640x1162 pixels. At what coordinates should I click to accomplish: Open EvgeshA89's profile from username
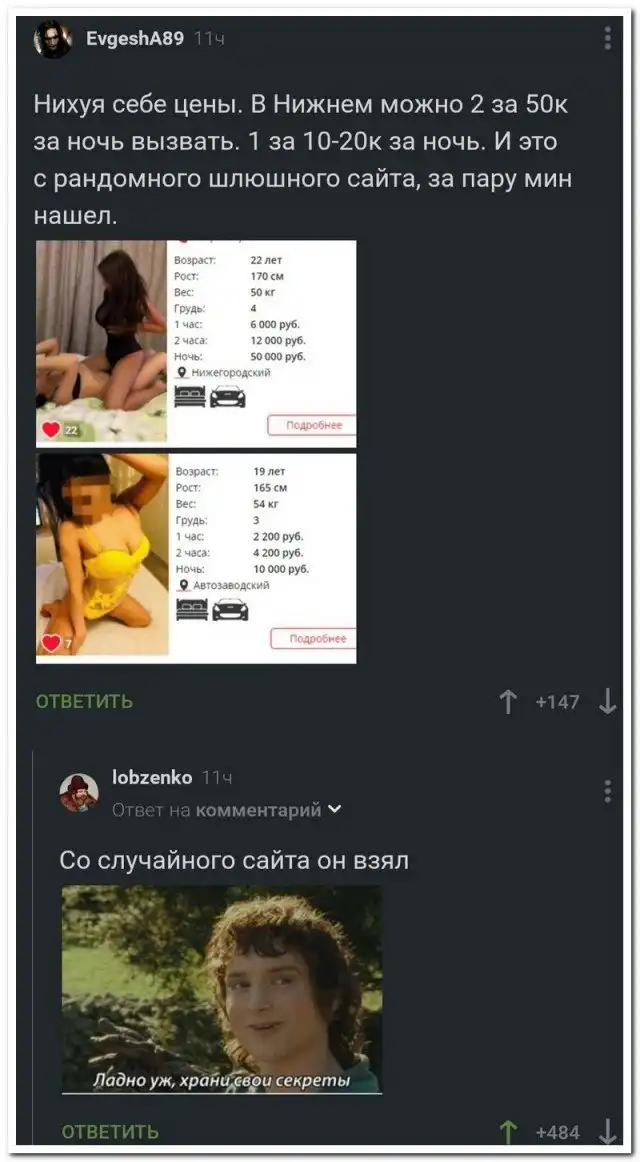click(x=135, y=39)
